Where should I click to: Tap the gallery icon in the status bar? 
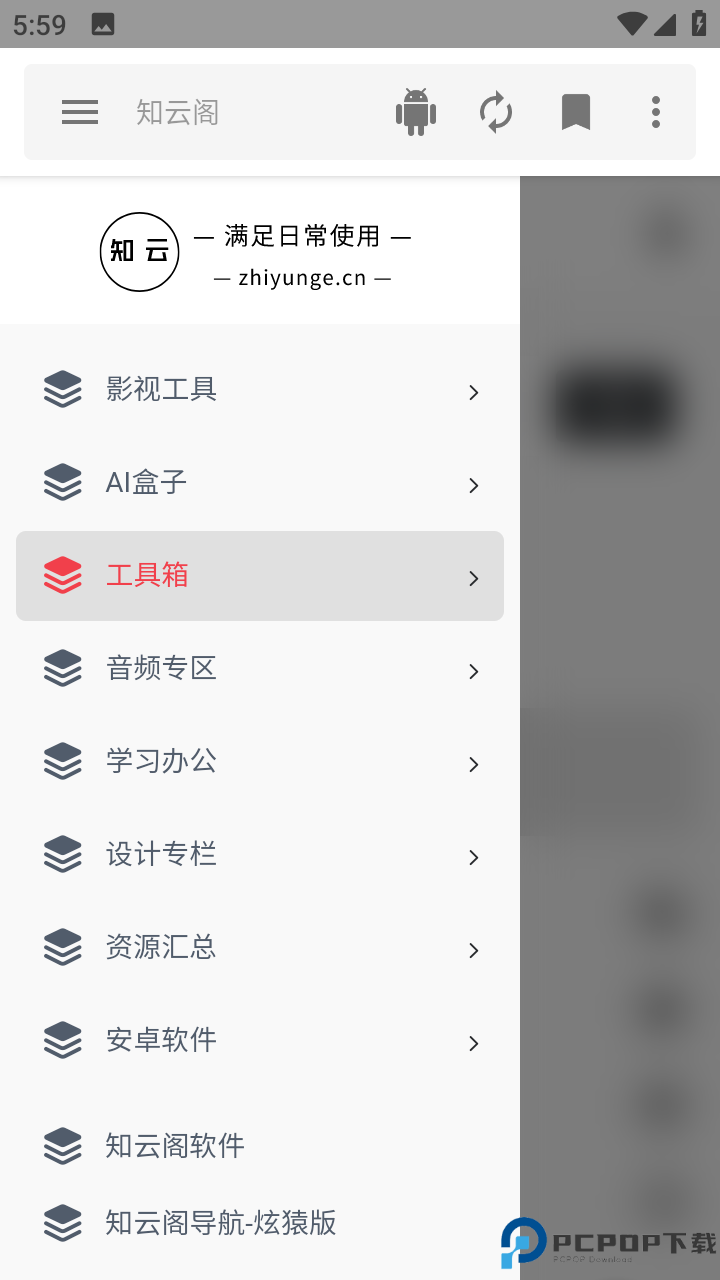(103, 22)
